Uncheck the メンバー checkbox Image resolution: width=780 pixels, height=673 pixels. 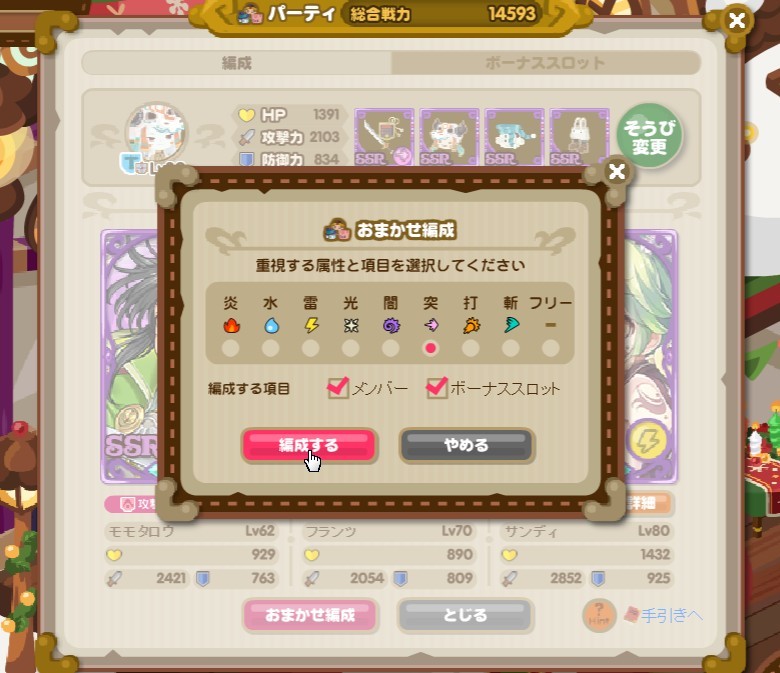coord(339,388)
